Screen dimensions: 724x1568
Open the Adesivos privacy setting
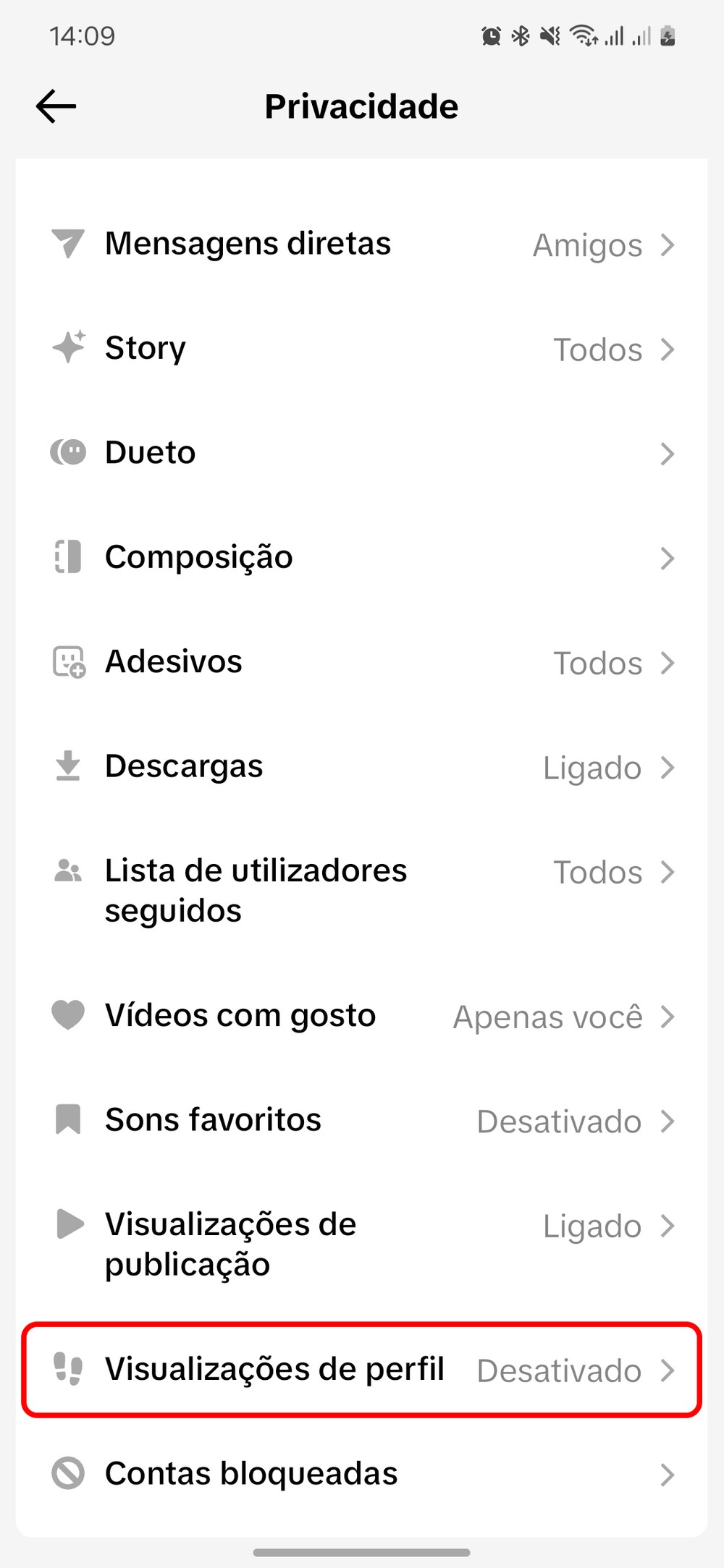[362, 662]
